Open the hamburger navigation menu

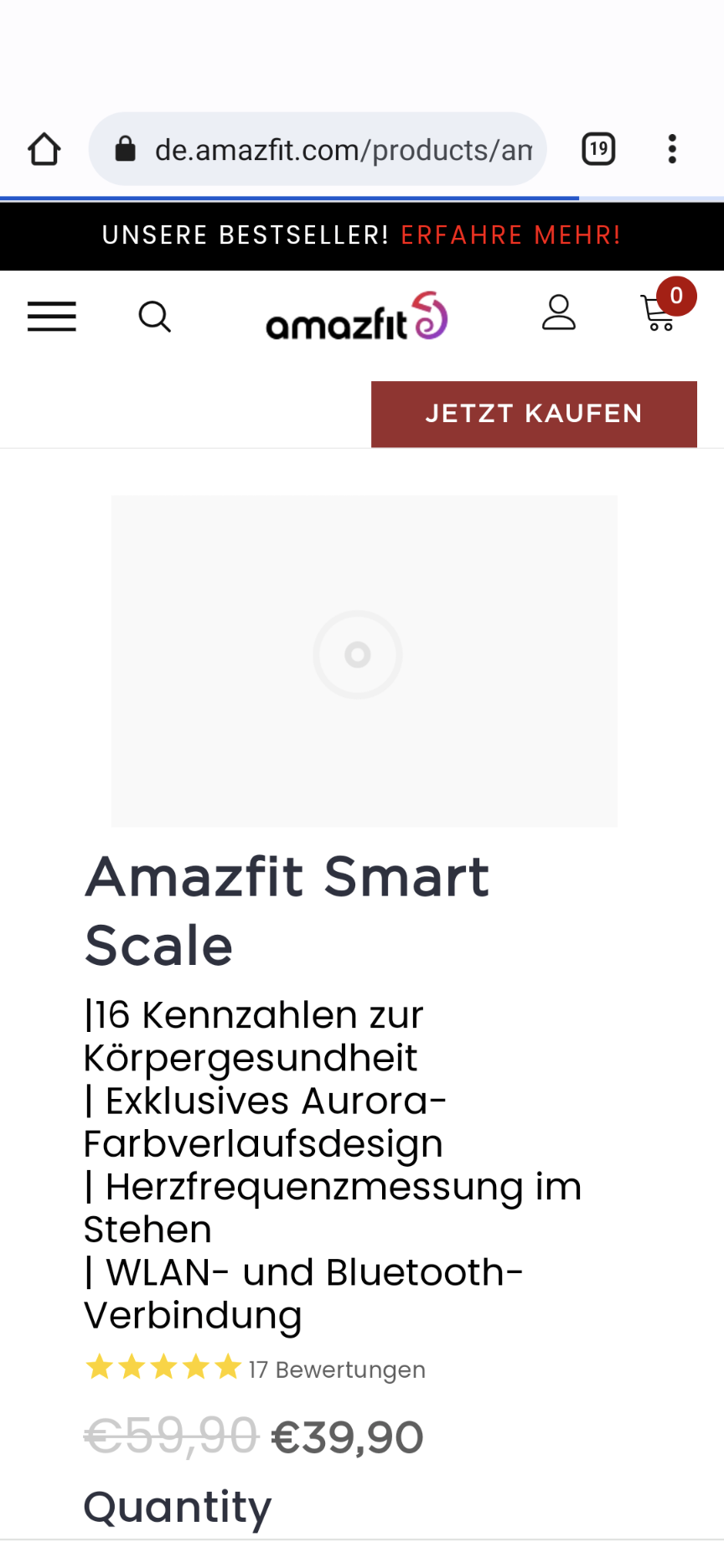[x=52, y=317]
